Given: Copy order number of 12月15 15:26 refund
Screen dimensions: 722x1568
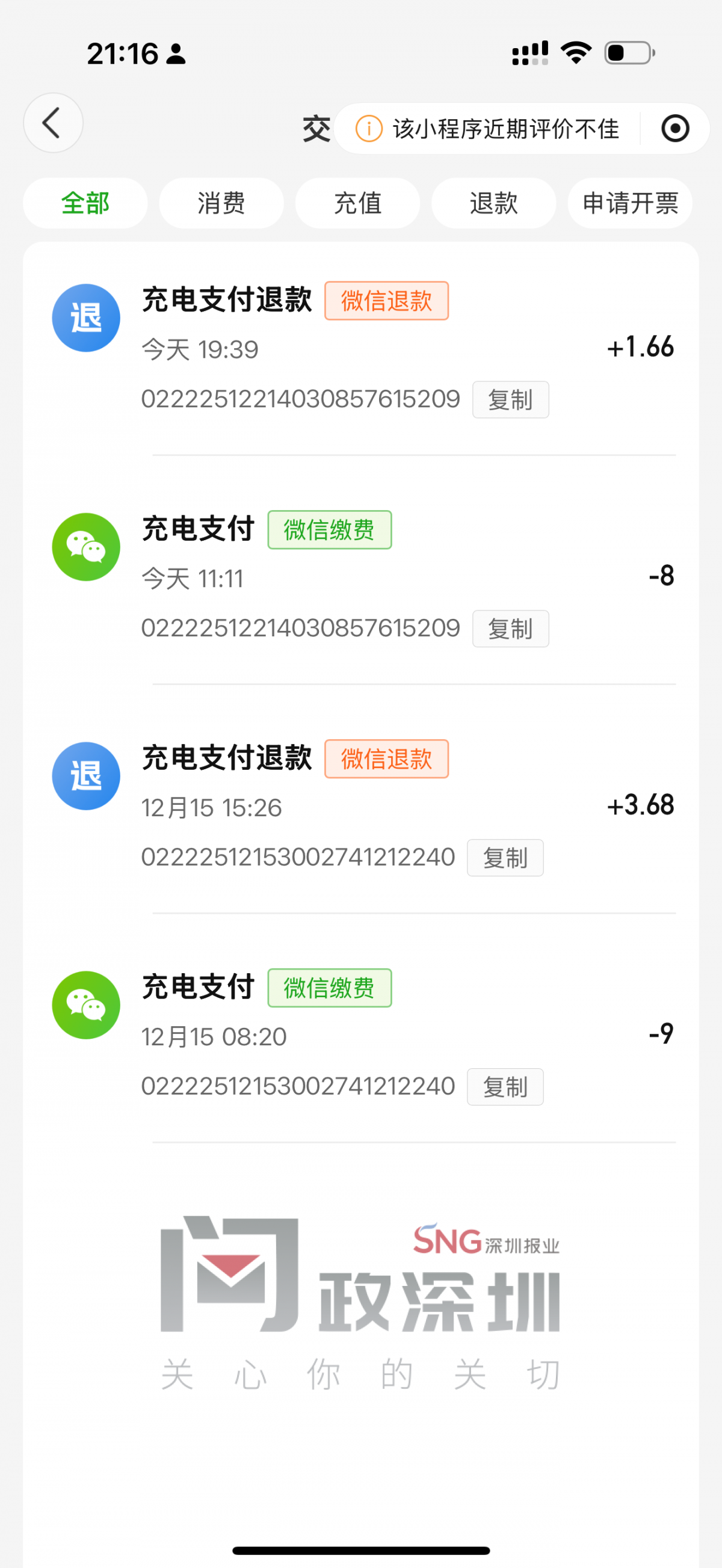Looking at the screenshot, I should coord(505,858).
